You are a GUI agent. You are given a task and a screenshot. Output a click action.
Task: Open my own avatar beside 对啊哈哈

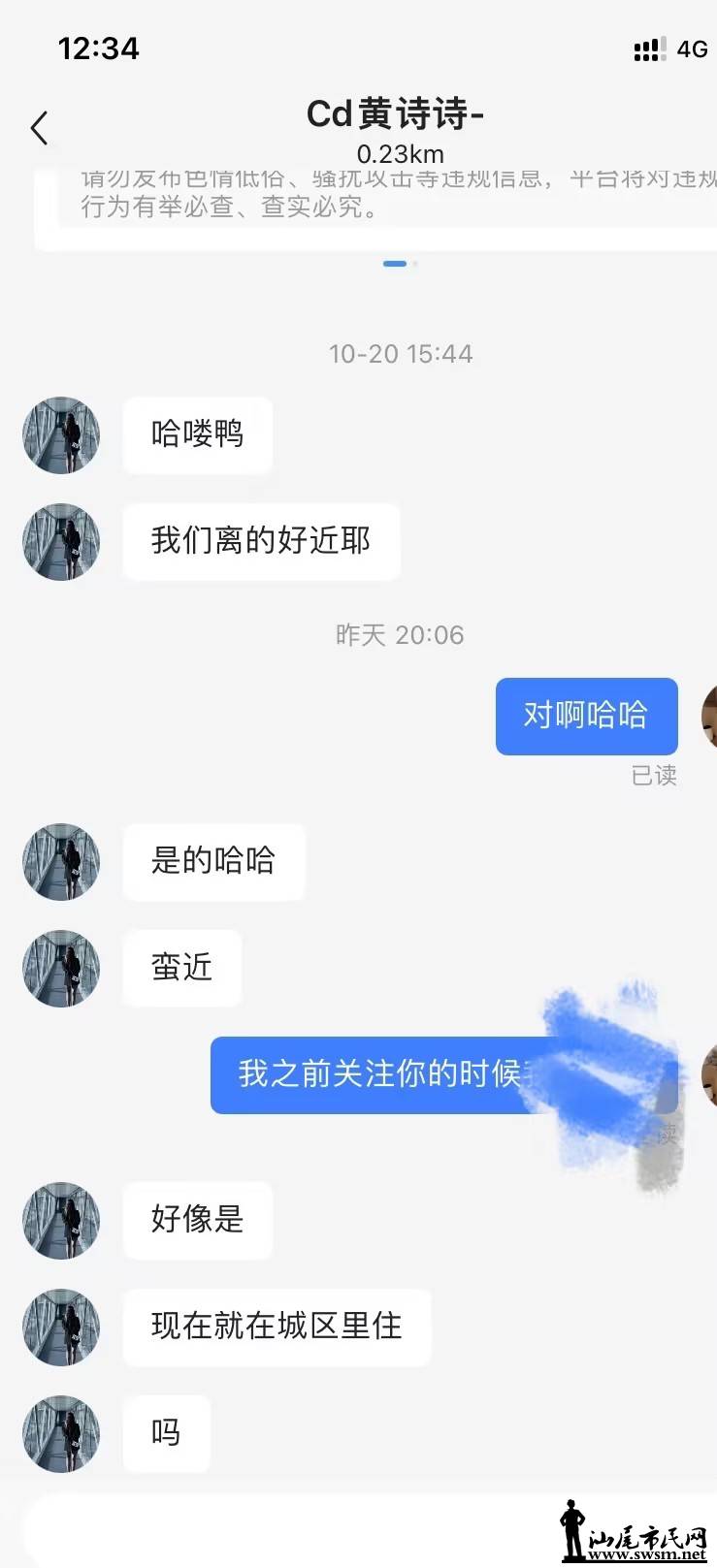pyautogui.click(x=709, y=716)
